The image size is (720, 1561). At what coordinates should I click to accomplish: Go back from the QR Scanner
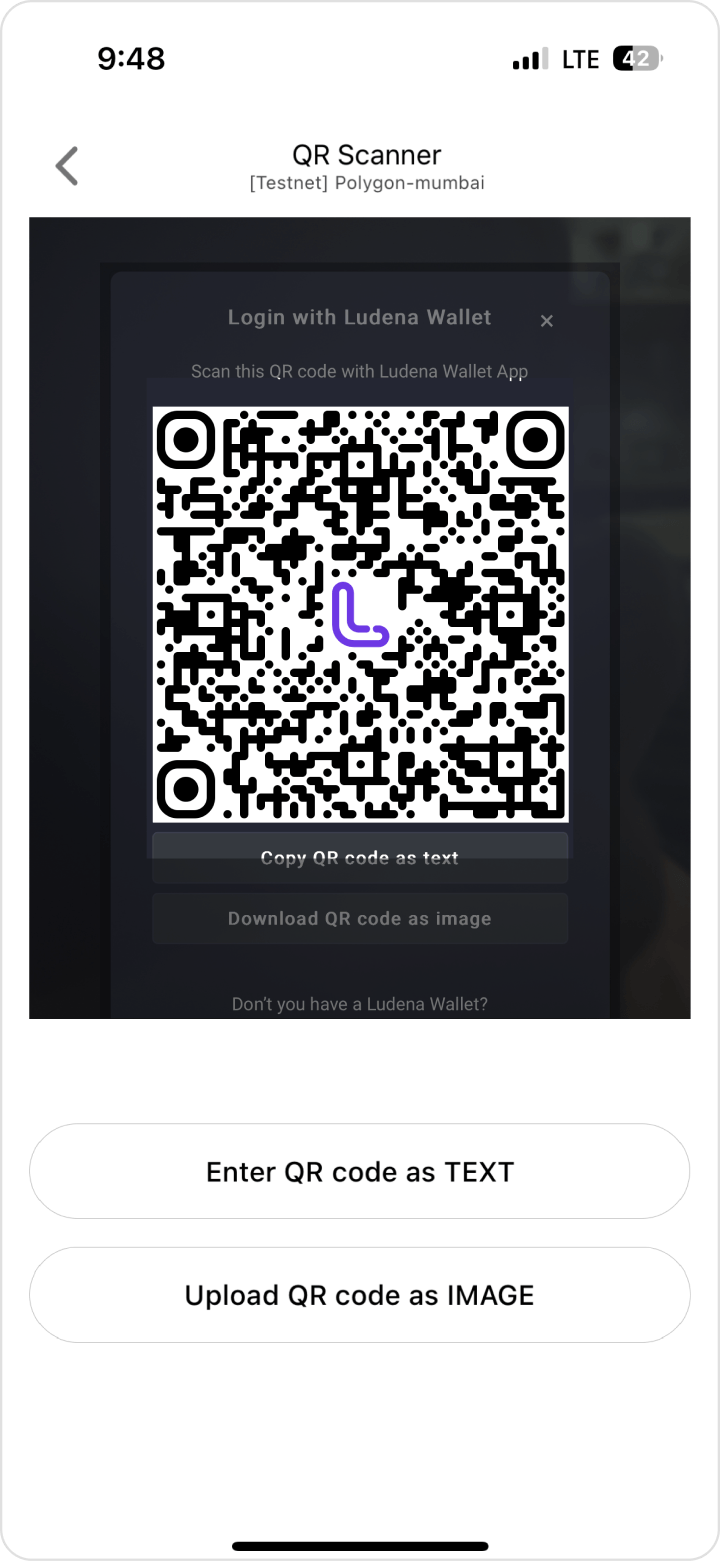click(x=67, y=166)
